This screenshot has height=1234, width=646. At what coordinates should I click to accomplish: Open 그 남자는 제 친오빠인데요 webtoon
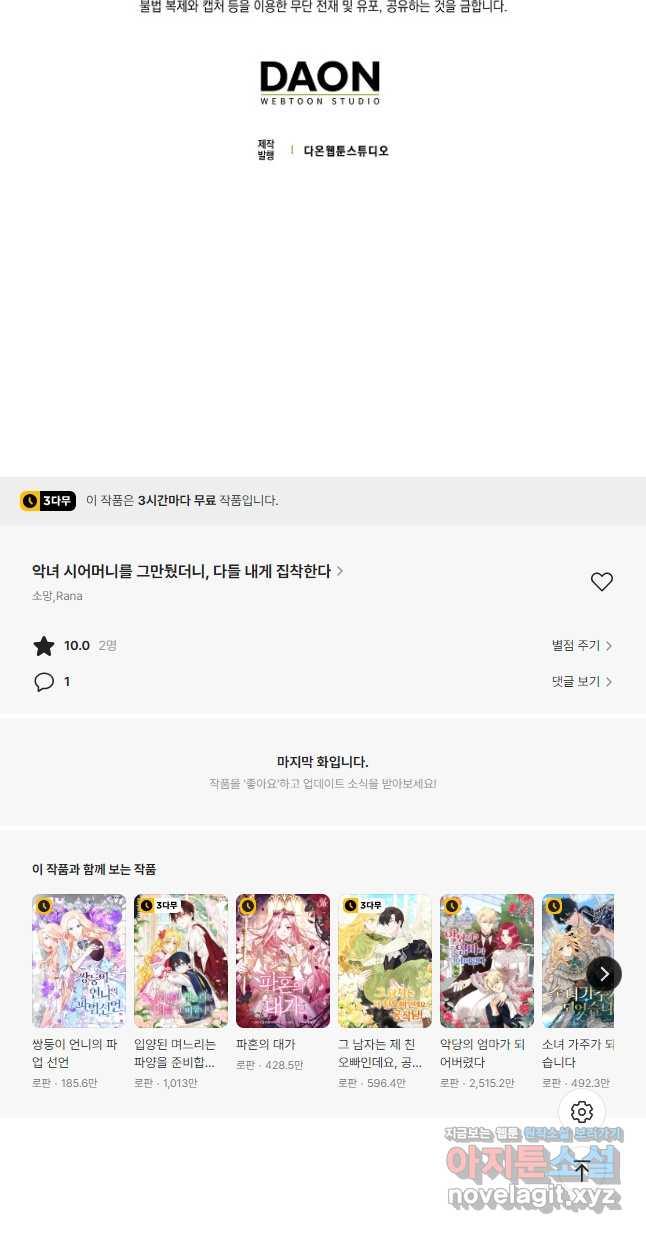pos(385,961)
